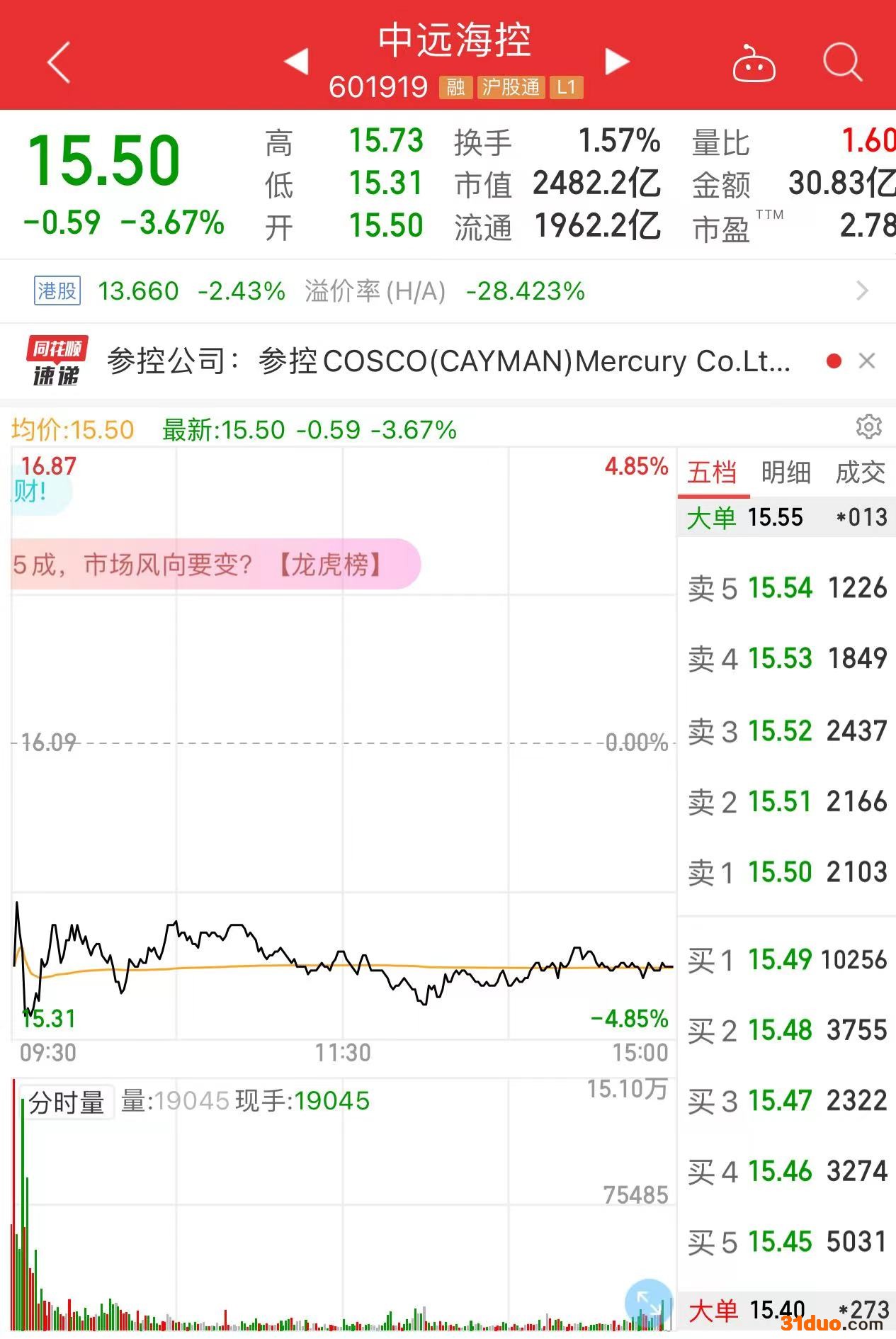Switch to the next stock
This screenshot has height=1339, width=896.
point(617,62)
